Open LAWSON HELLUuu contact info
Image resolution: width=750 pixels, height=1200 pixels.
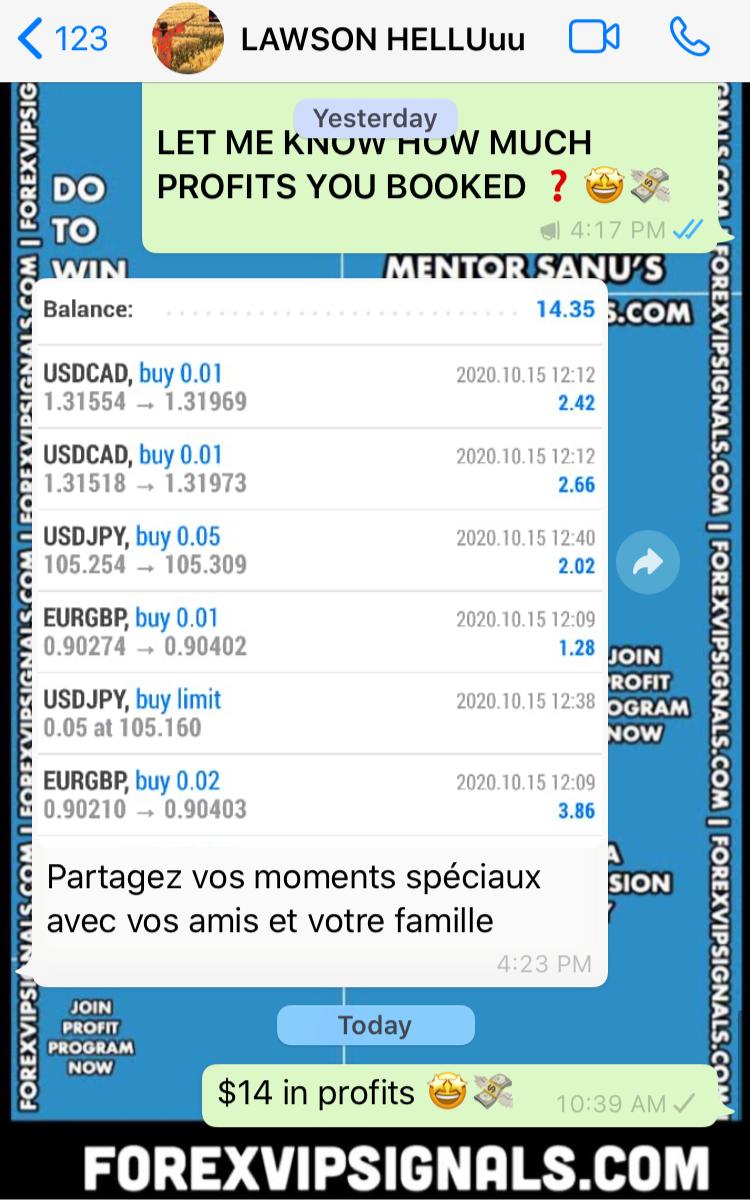(x=382, y=39)
